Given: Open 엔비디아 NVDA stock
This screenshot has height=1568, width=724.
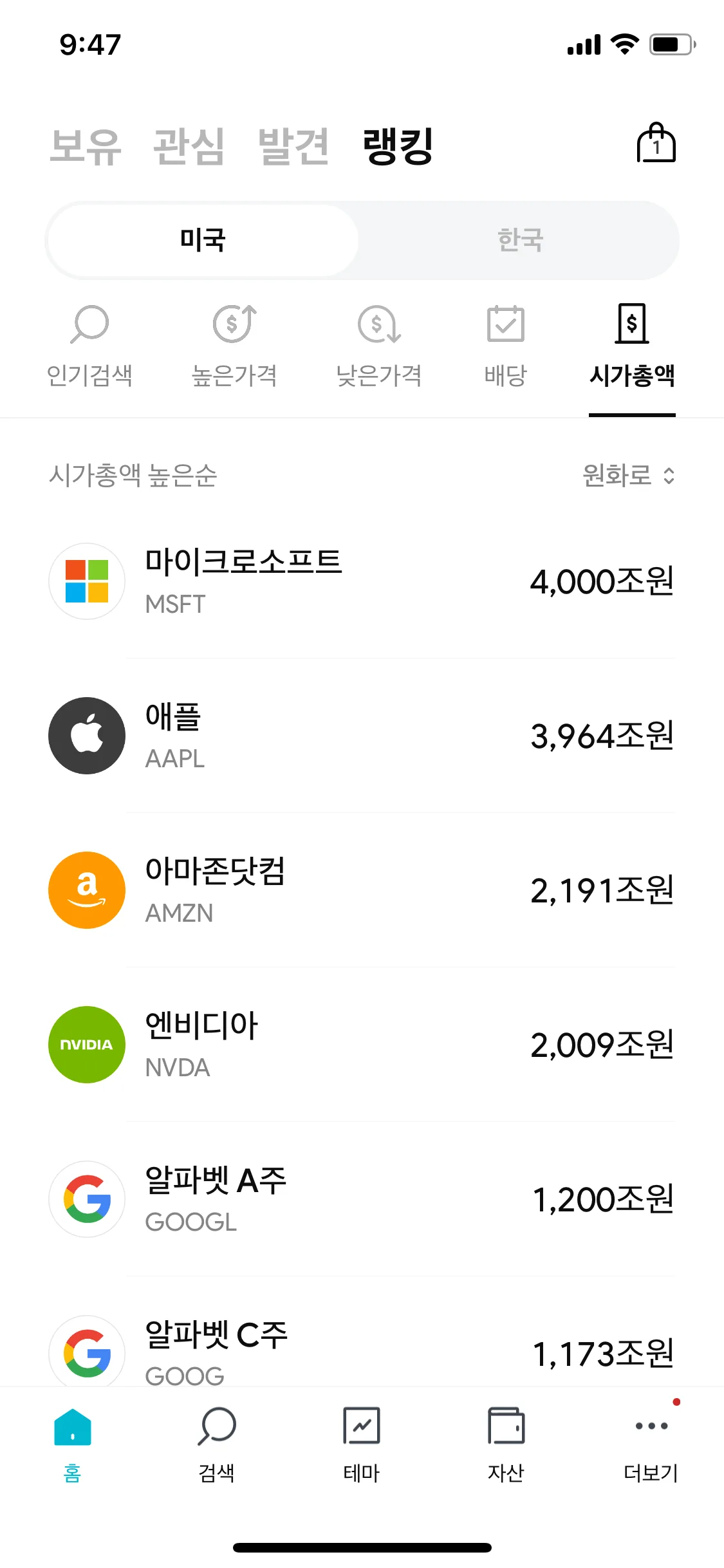Looking at the screenshot, I should pos(362,1045).
